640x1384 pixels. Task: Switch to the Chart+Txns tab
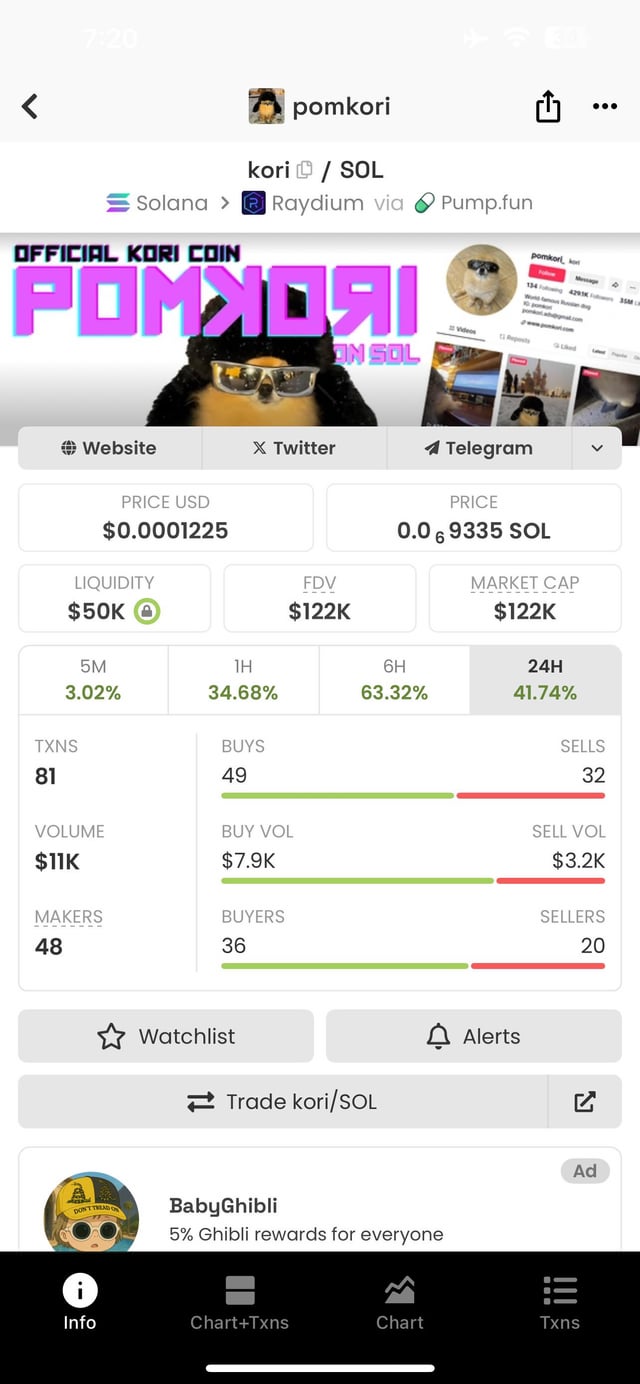pyautogui.click(x=240, y=1303)
